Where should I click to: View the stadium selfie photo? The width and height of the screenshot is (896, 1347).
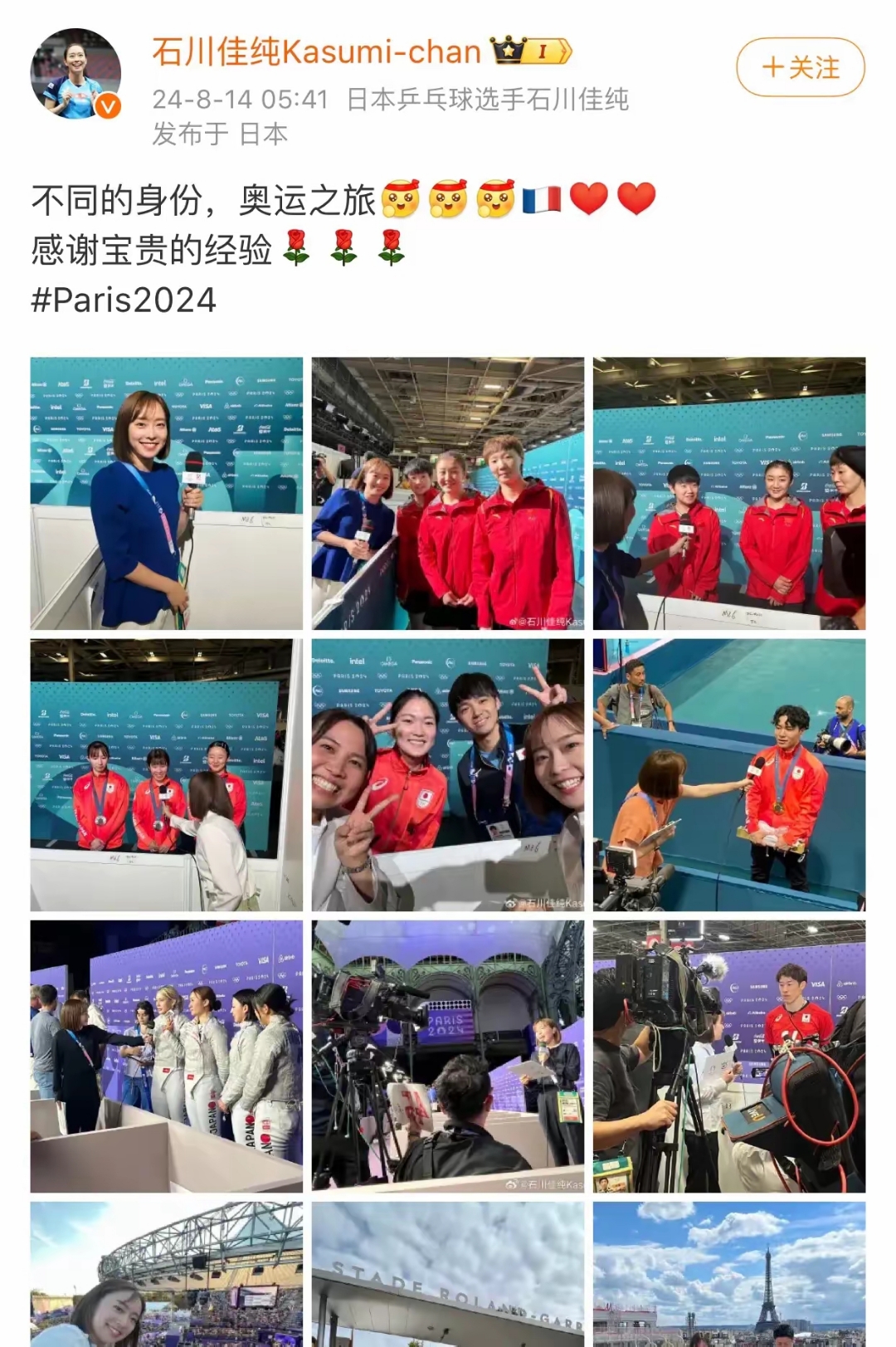pos(166,1274)
